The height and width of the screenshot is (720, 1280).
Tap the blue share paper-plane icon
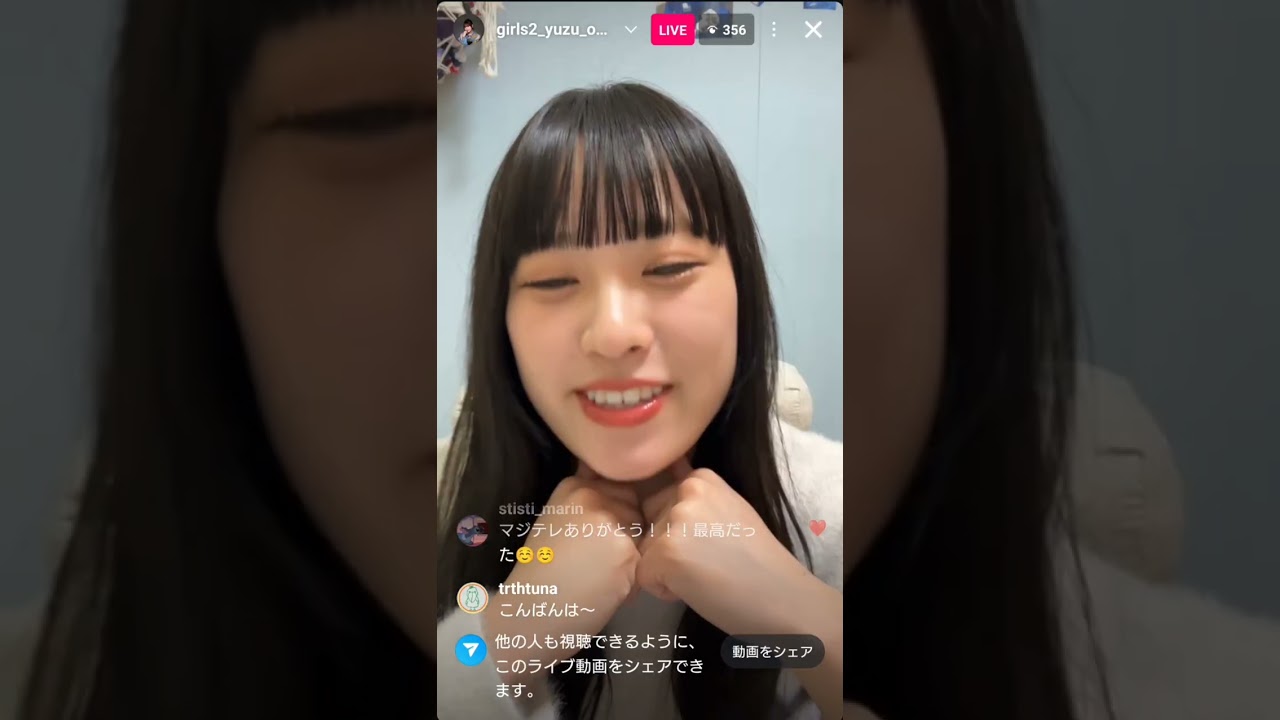pos(471,650)
